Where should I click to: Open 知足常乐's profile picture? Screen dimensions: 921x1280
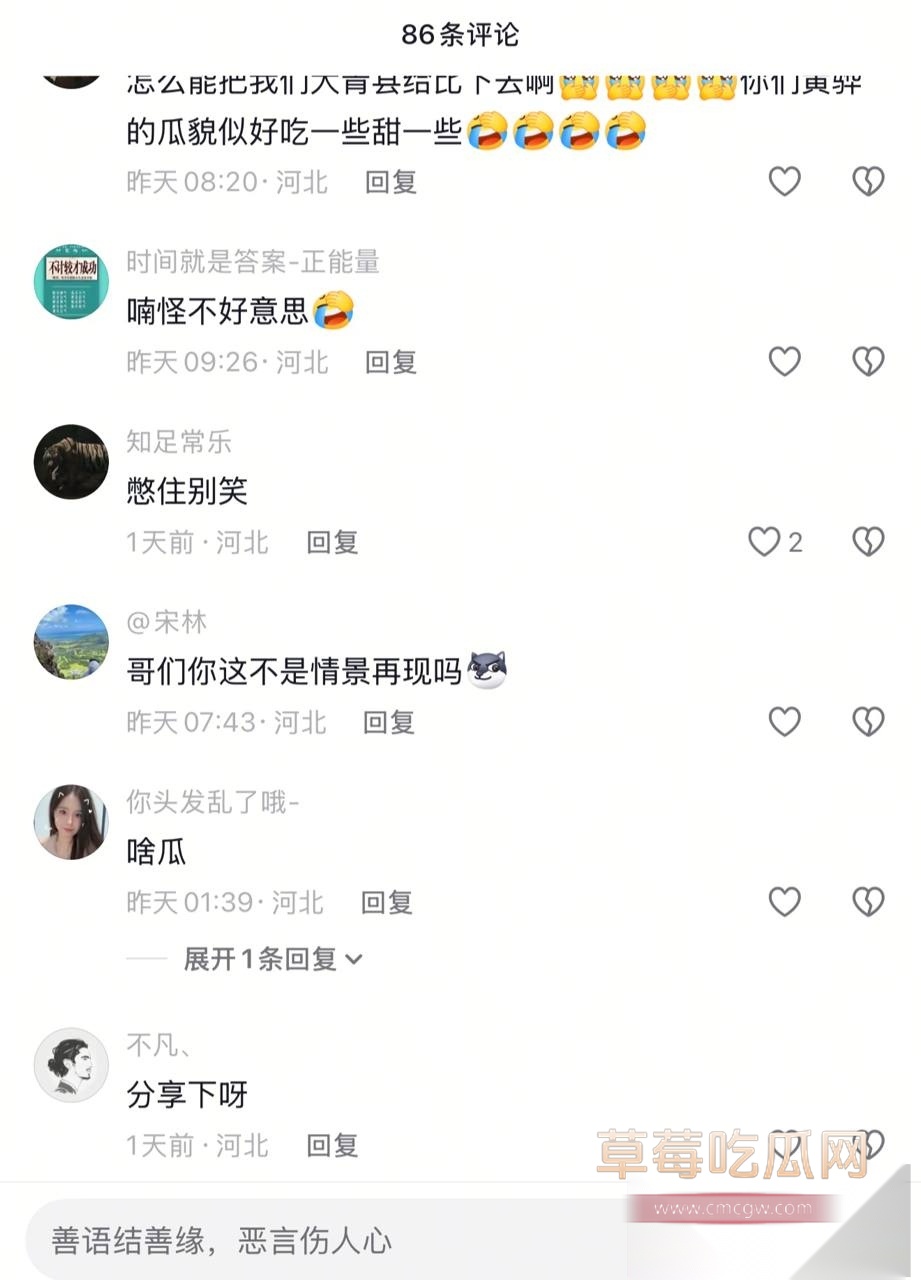71,462
